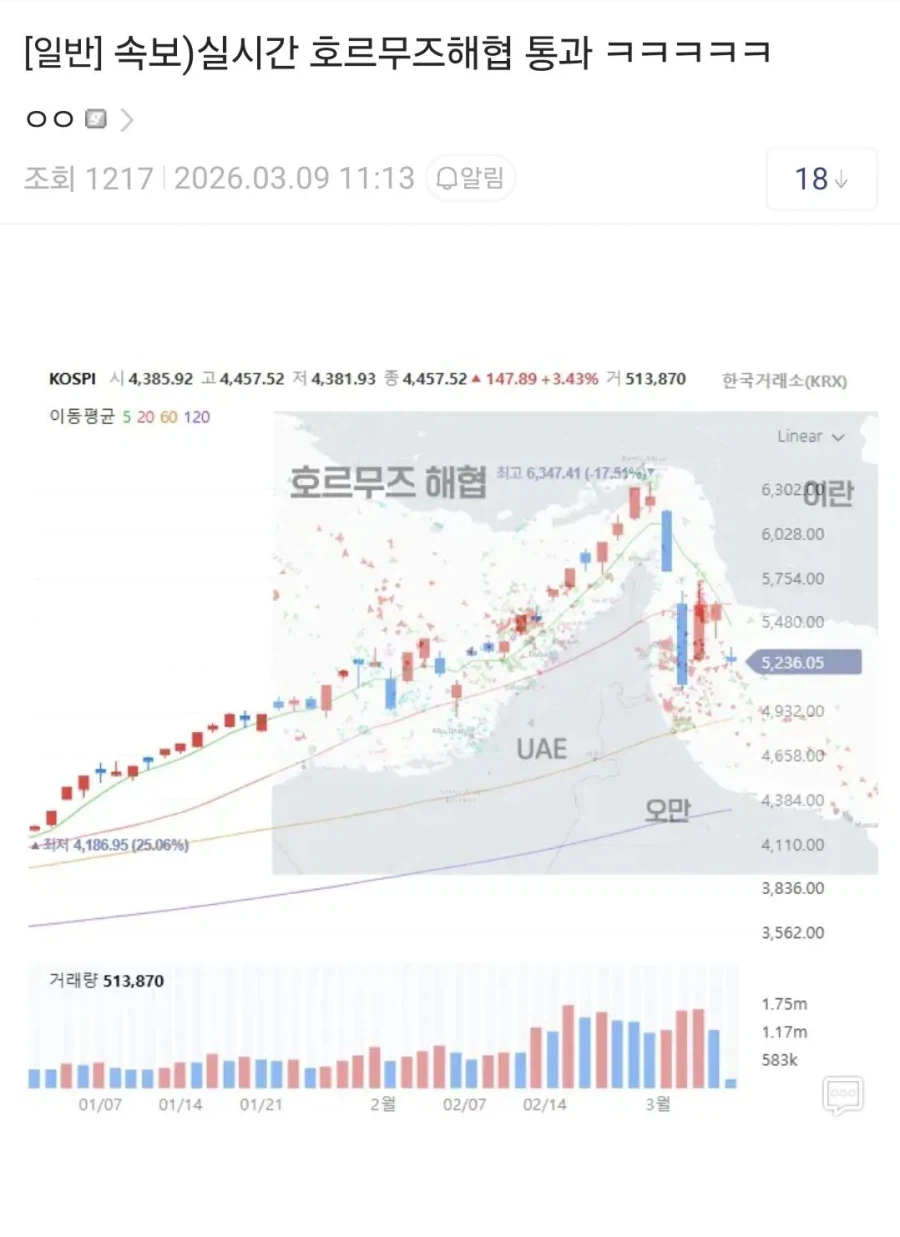Expand the chevron next to author ㅇㅇ
900x1237 pixels.
click(x=126, y=118)
